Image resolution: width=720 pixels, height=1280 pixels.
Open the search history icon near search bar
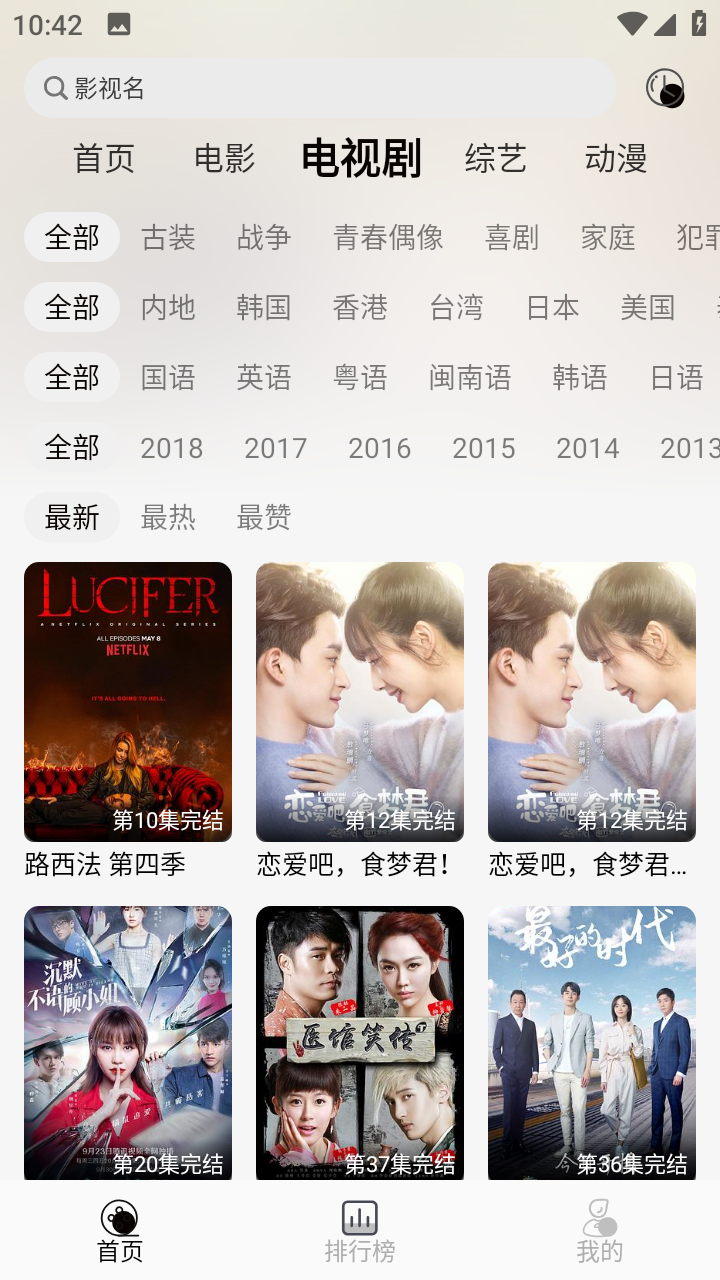tap(663, 90)
